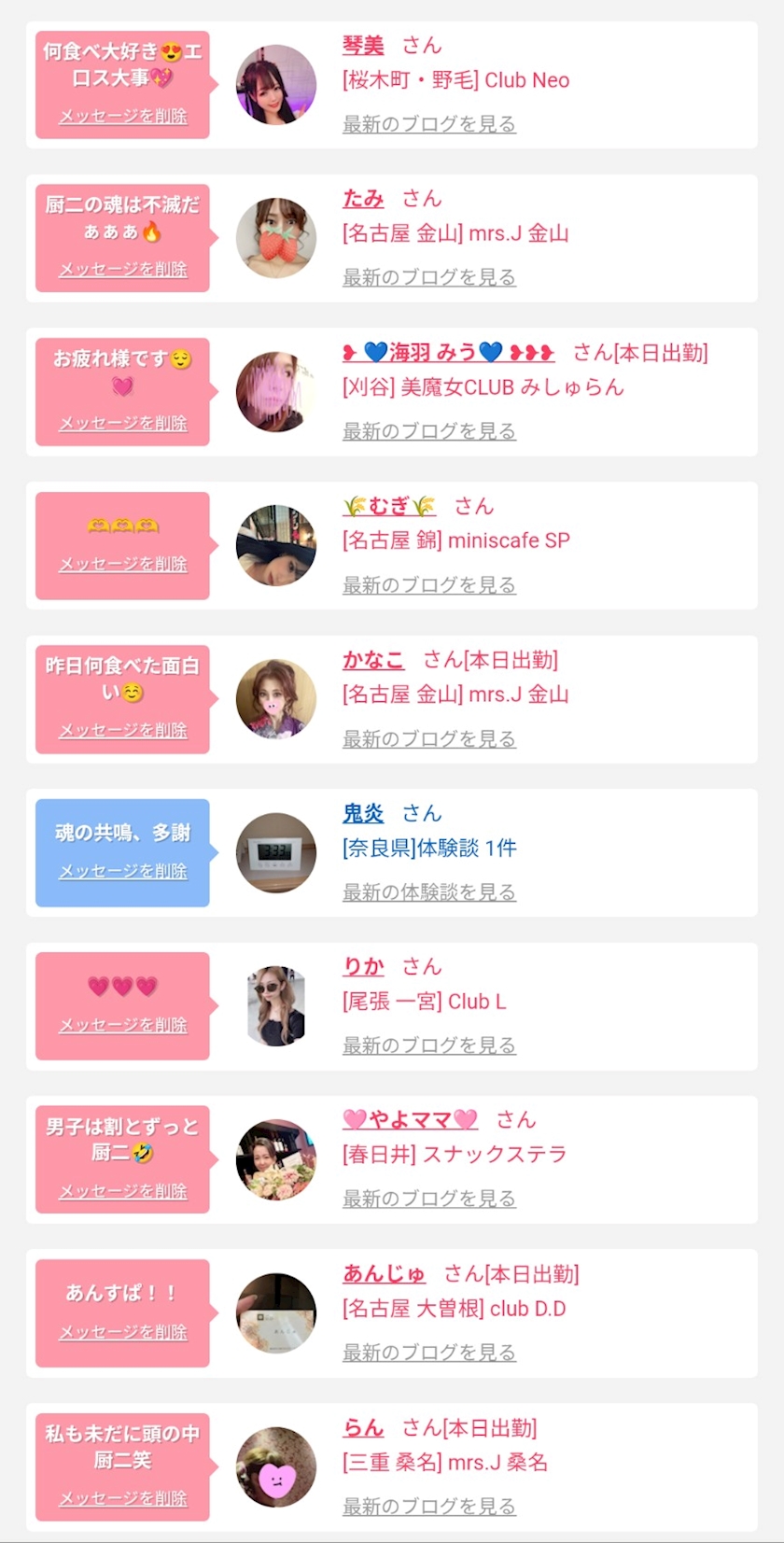Open りか's profile name link

(363, 967)
